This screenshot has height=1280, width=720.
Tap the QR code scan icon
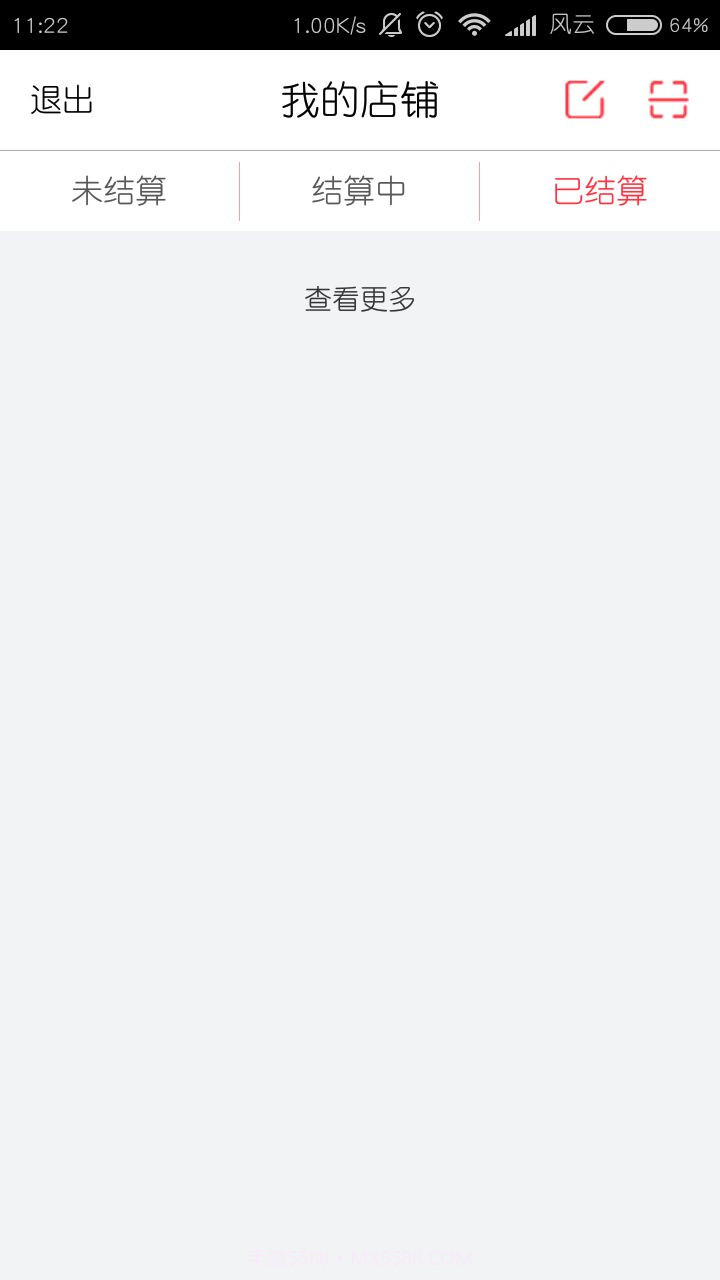pos(668,99)
